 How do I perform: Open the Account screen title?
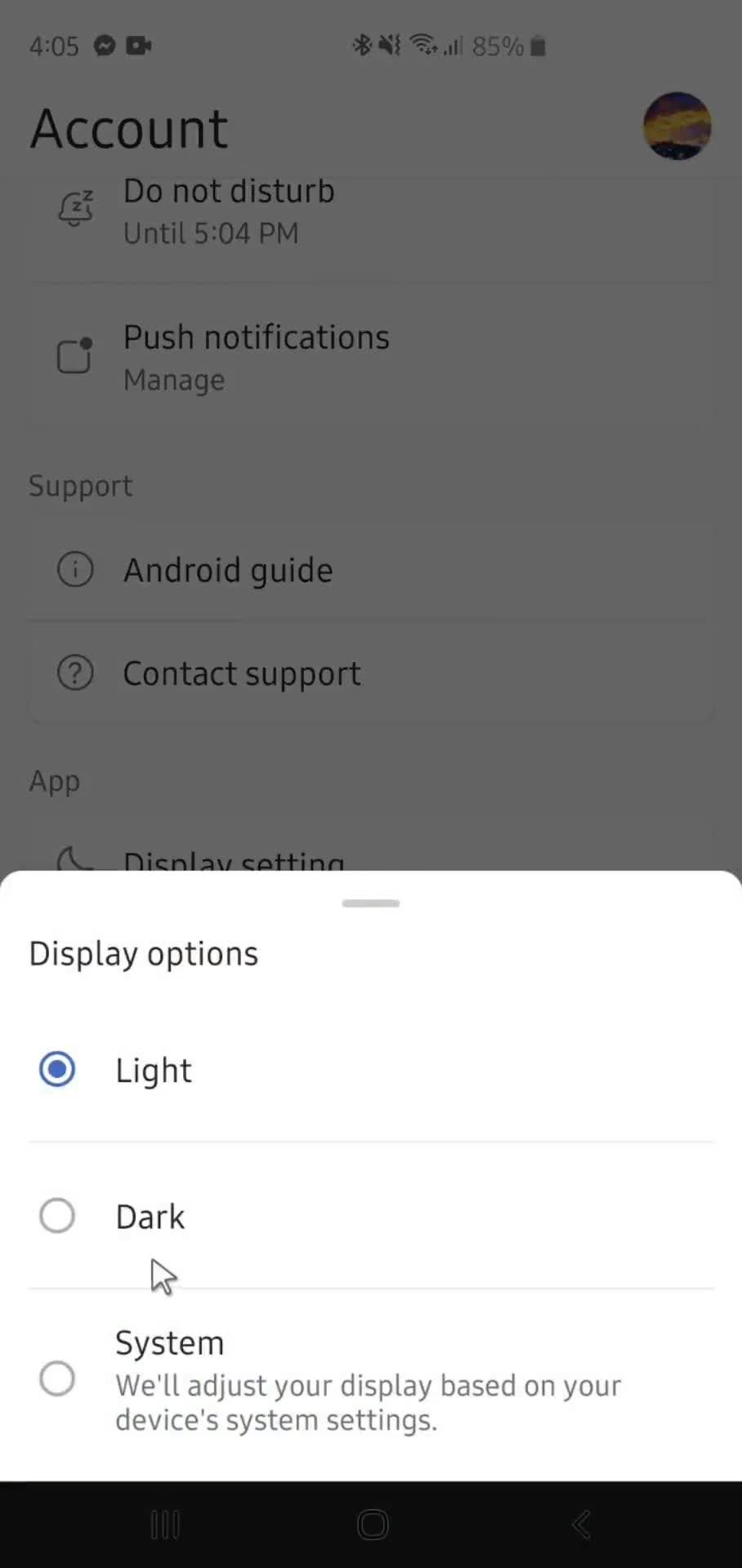[x=128, y=127]
